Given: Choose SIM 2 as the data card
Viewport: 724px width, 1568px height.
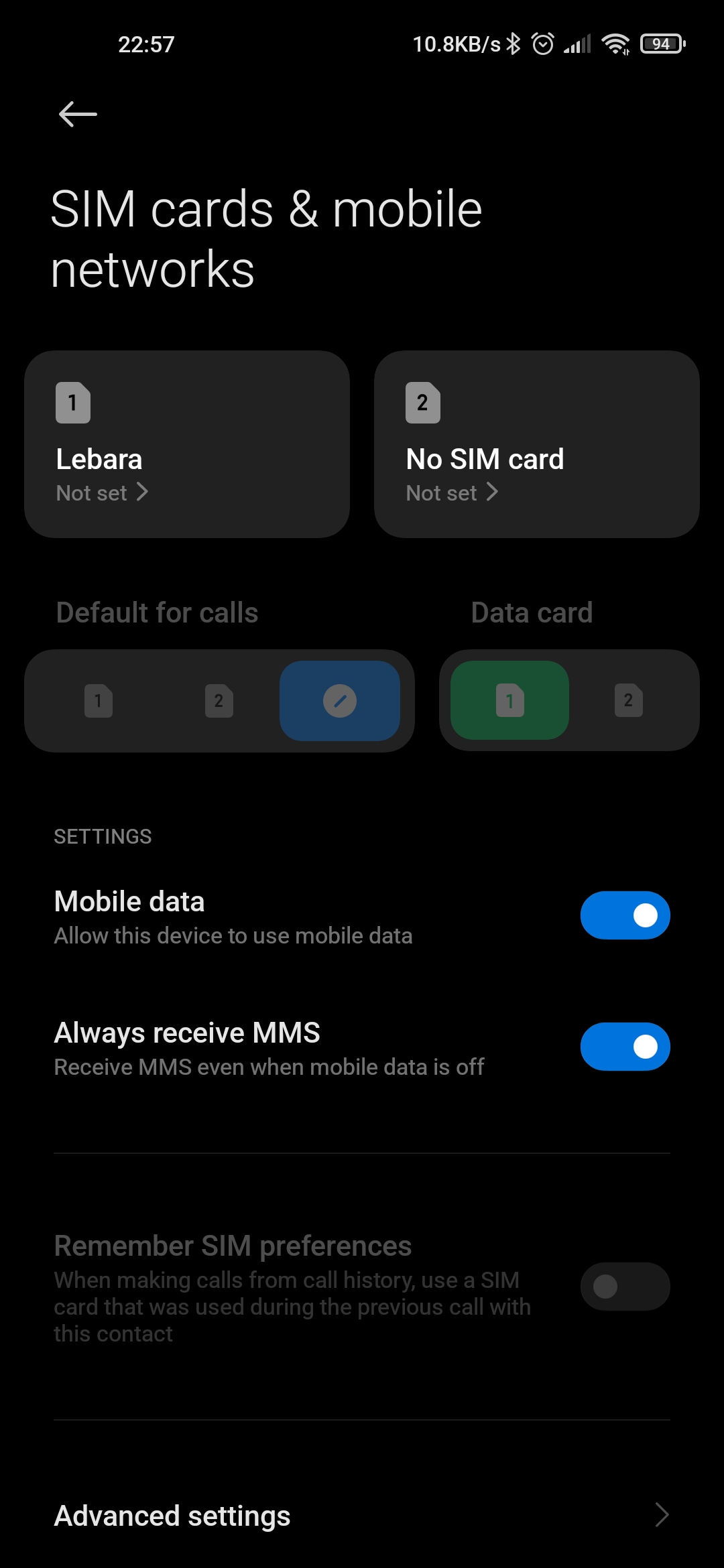Looking at the screenshot, I should tap(629, 700).
